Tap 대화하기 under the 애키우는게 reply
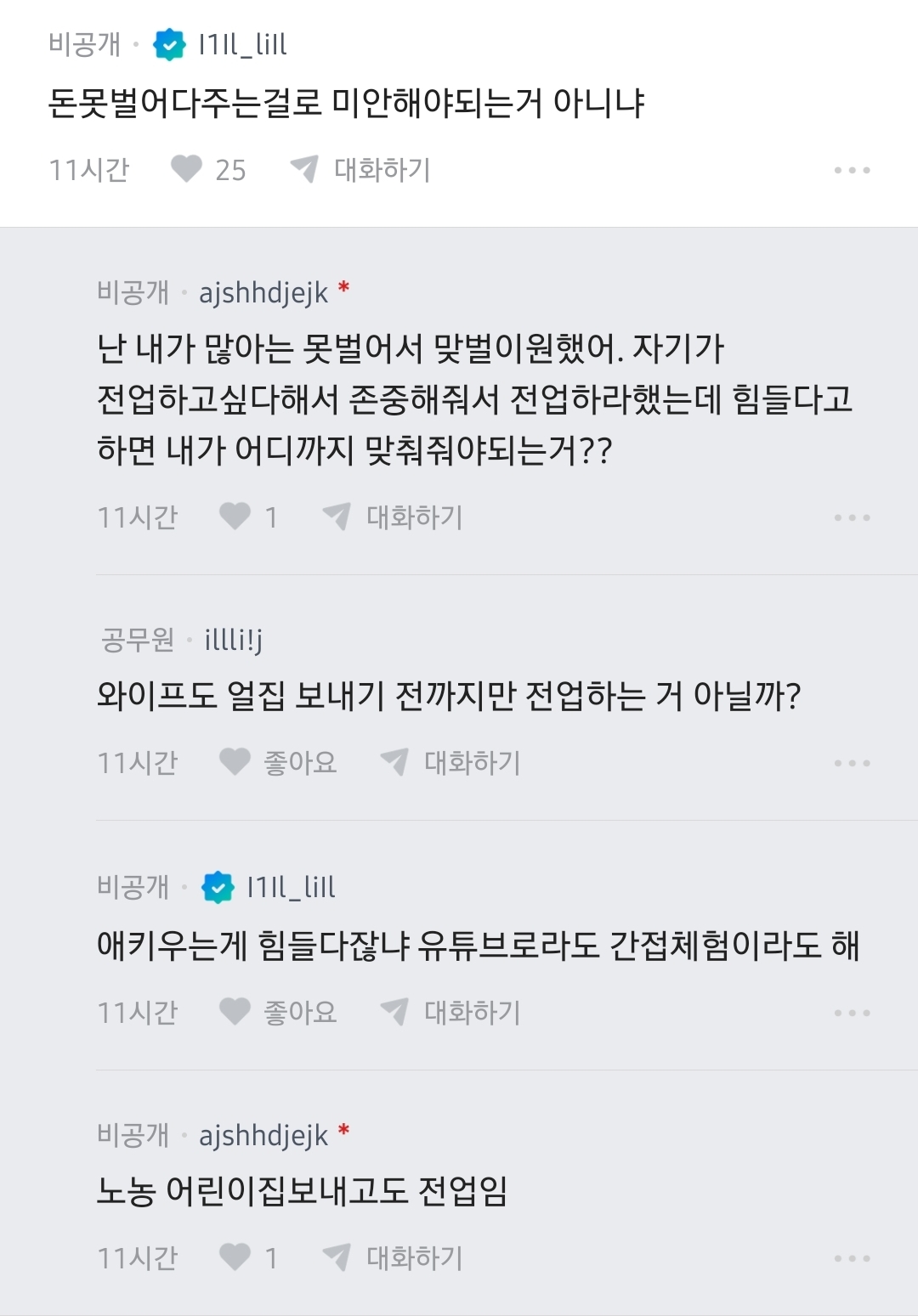Image resolution: width=918 pixels, height=1316 pixels. 450,1011
